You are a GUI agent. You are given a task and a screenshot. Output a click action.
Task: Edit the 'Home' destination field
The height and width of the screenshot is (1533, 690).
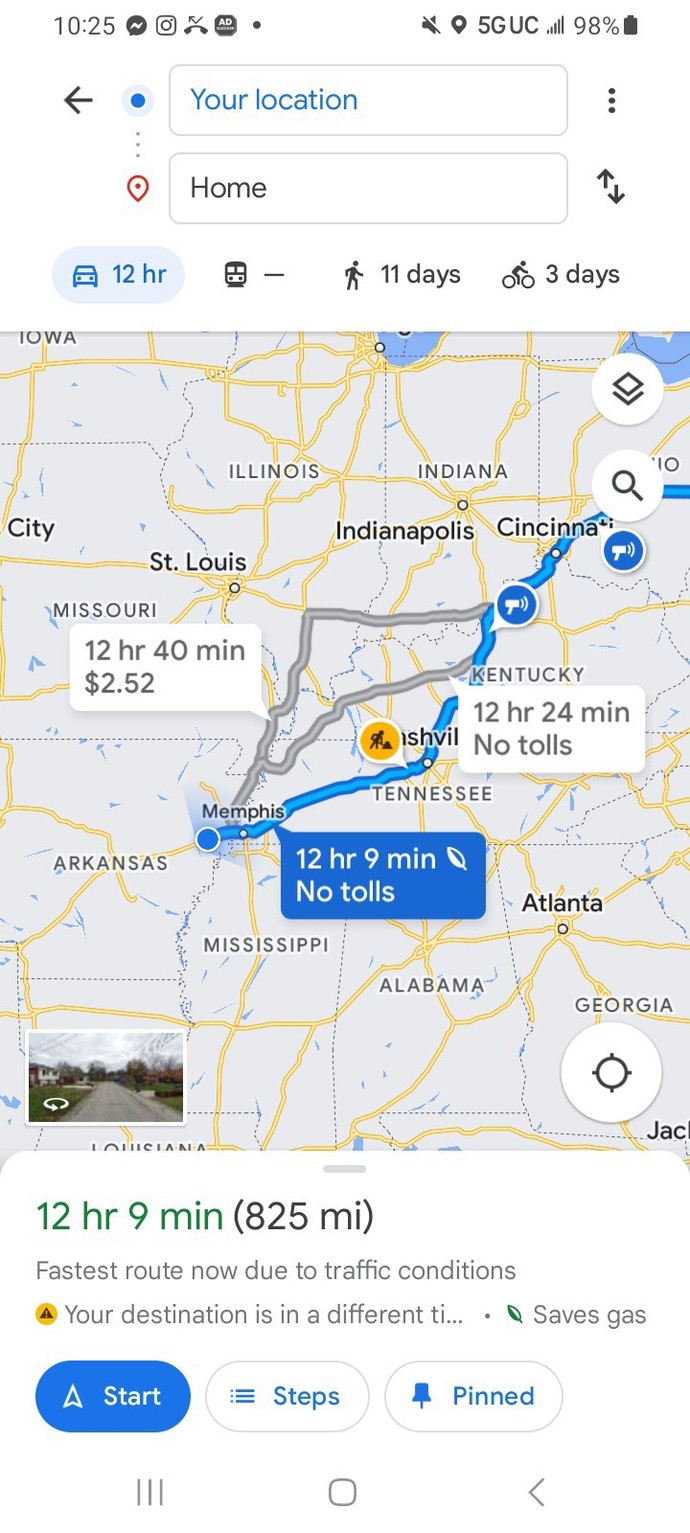pos(368,188)
